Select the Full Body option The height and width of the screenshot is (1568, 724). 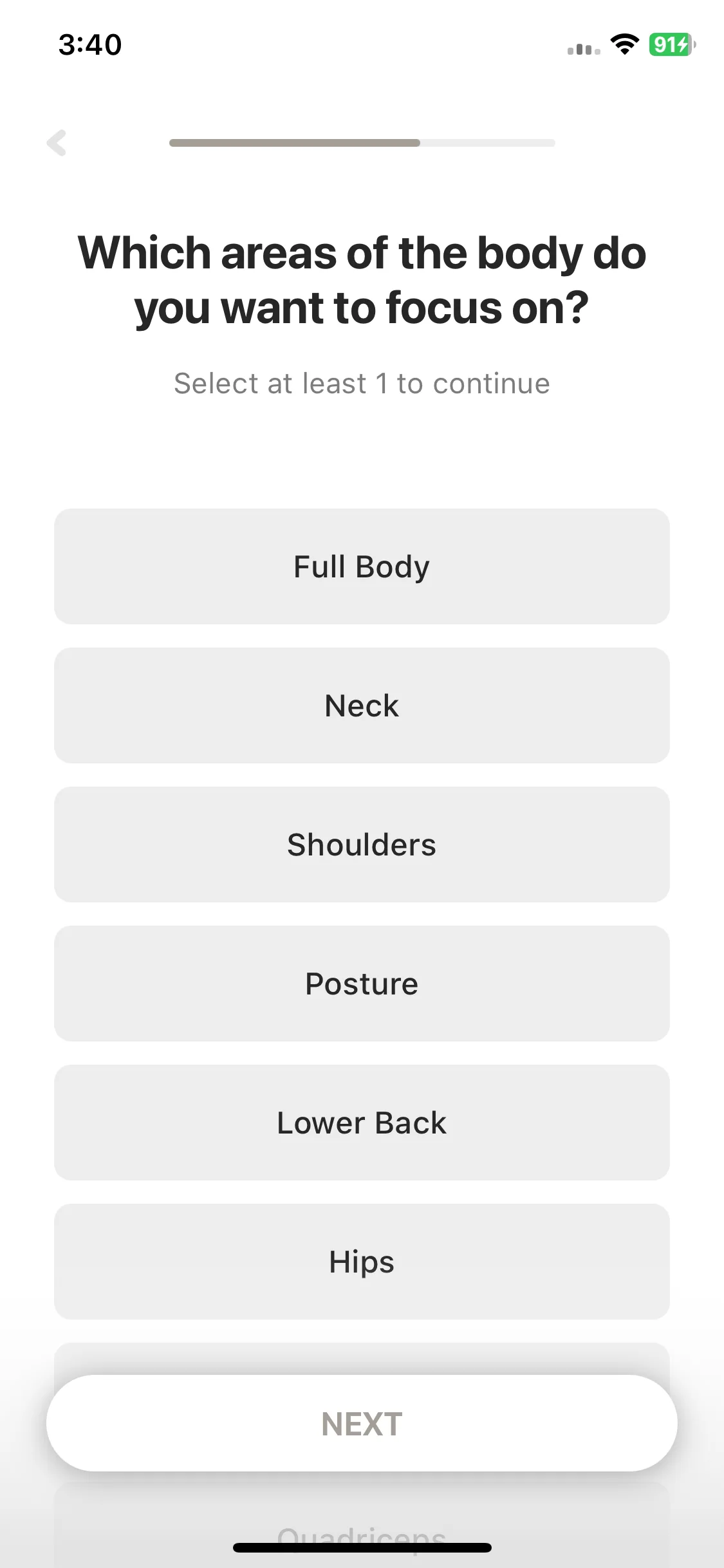[x=362, y=566]
